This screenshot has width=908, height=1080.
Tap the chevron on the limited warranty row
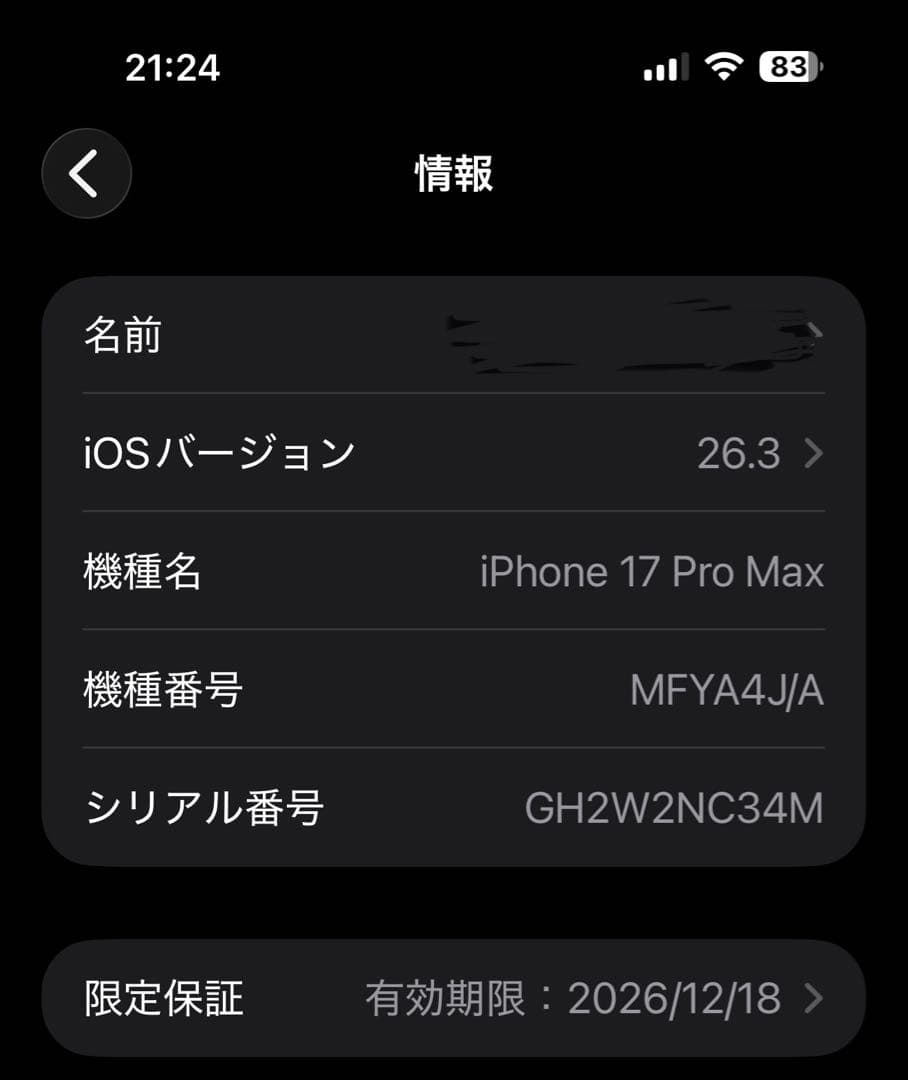pos(814,997)
